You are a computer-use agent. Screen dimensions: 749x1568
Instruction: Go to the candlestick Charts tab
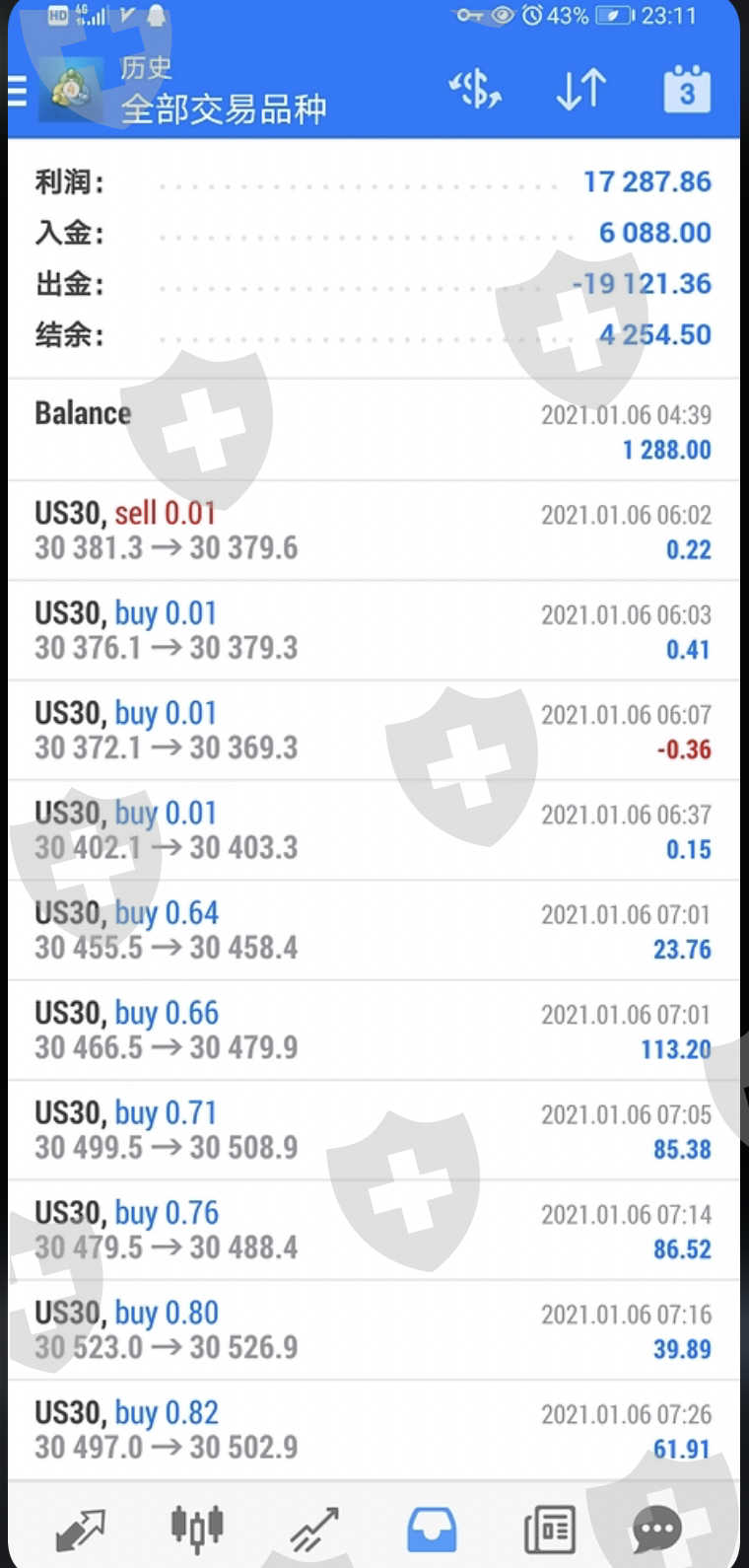coord(197,1530)
